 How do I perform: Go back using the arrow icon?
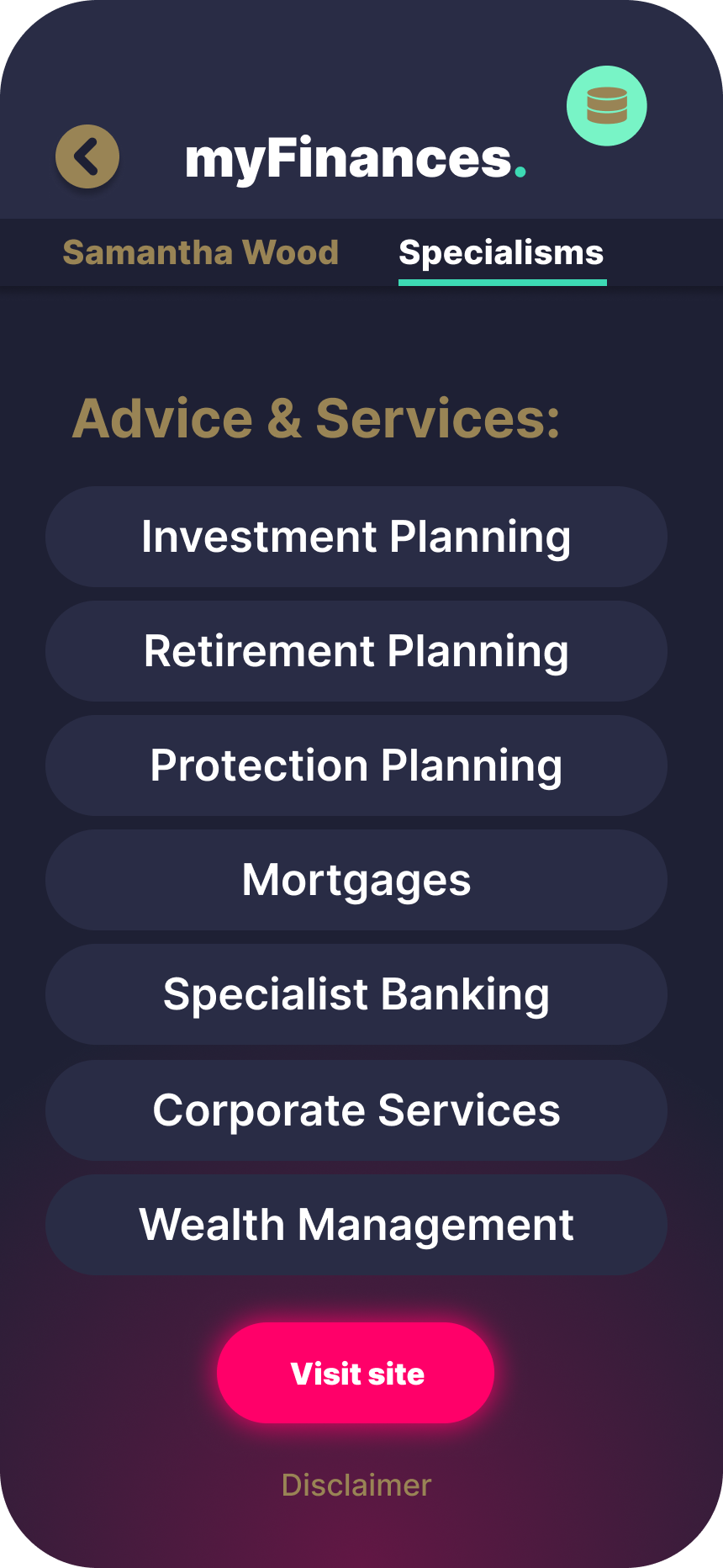[x=87, y=156]
